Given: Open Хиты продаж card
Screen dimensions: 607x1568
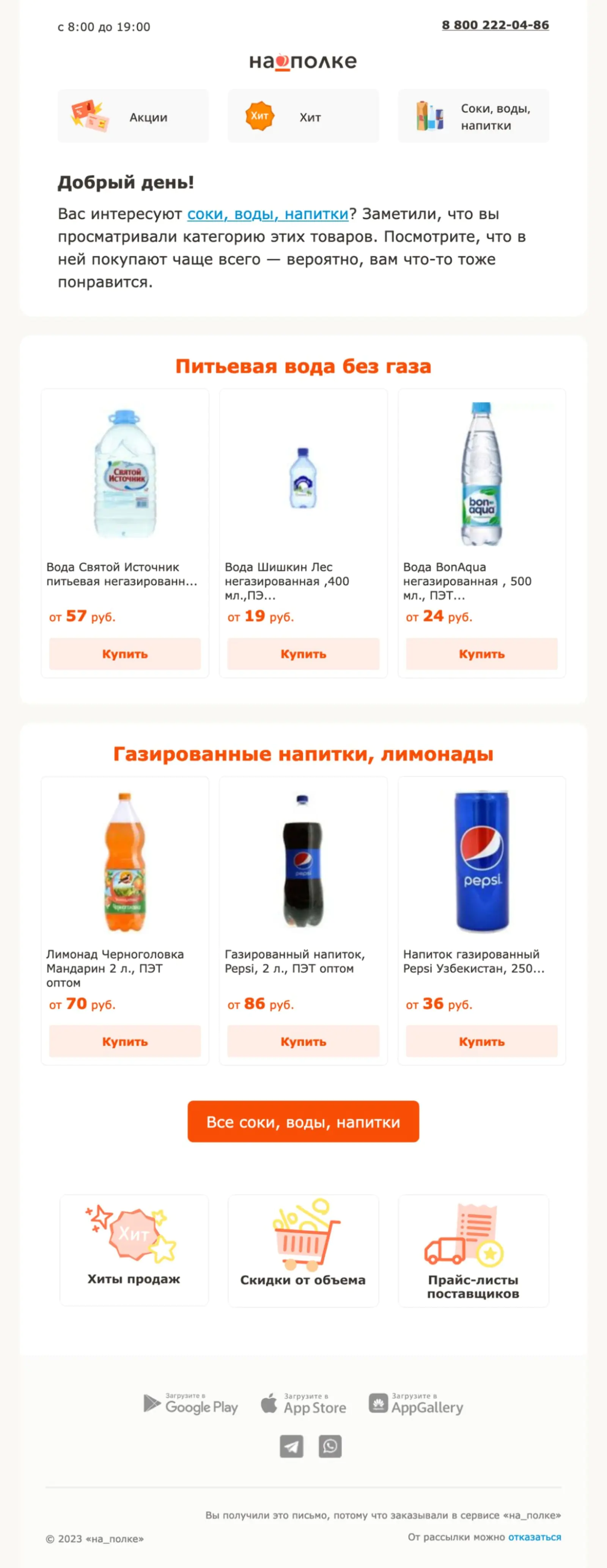Looking at the screenshot, I should point(134,1250).
